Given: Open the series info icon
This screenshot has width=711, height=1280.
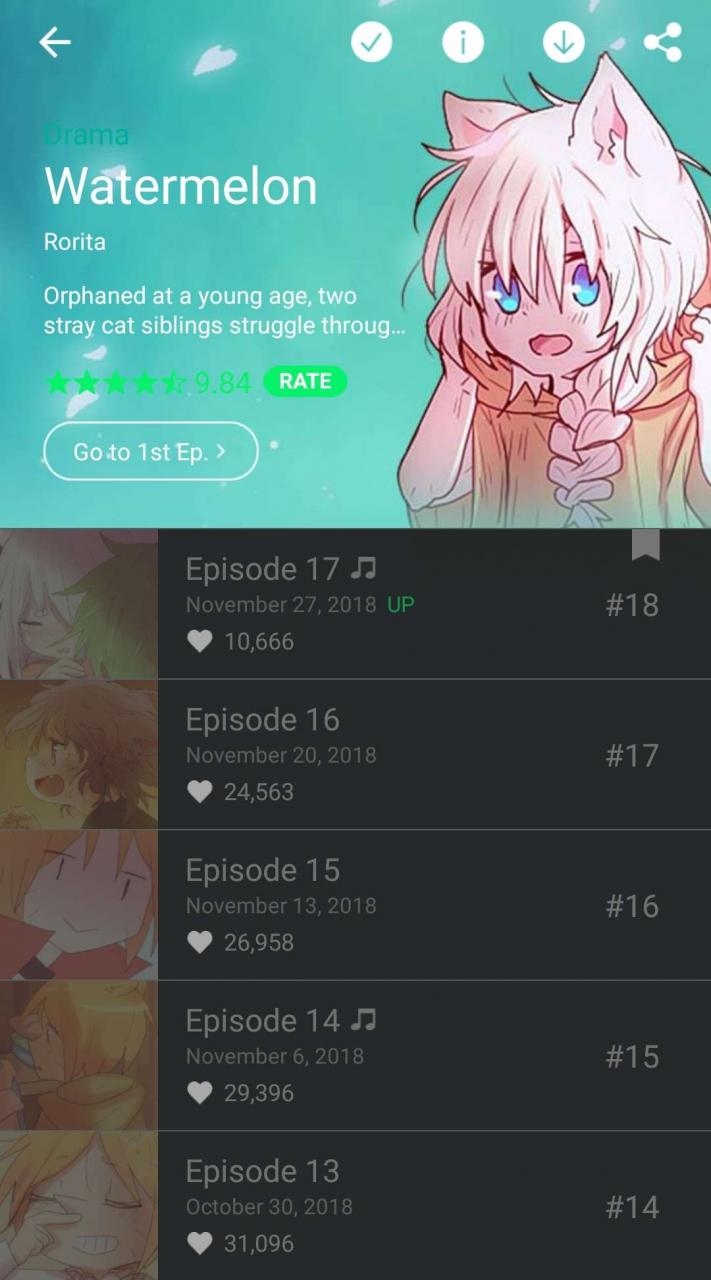Looking at the screenshot, I should [463, 43].
